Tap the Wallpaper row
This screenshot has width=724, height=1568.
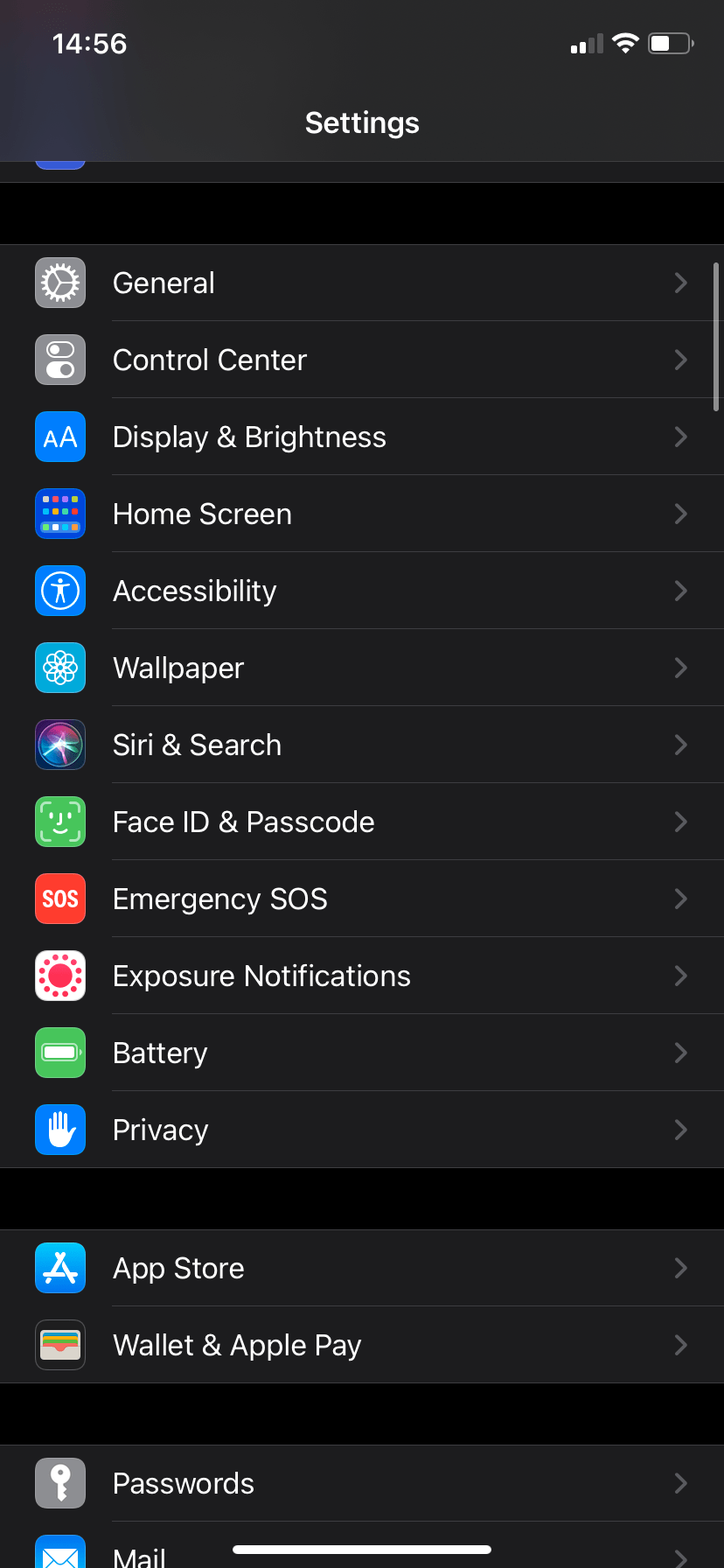[361, 668]
